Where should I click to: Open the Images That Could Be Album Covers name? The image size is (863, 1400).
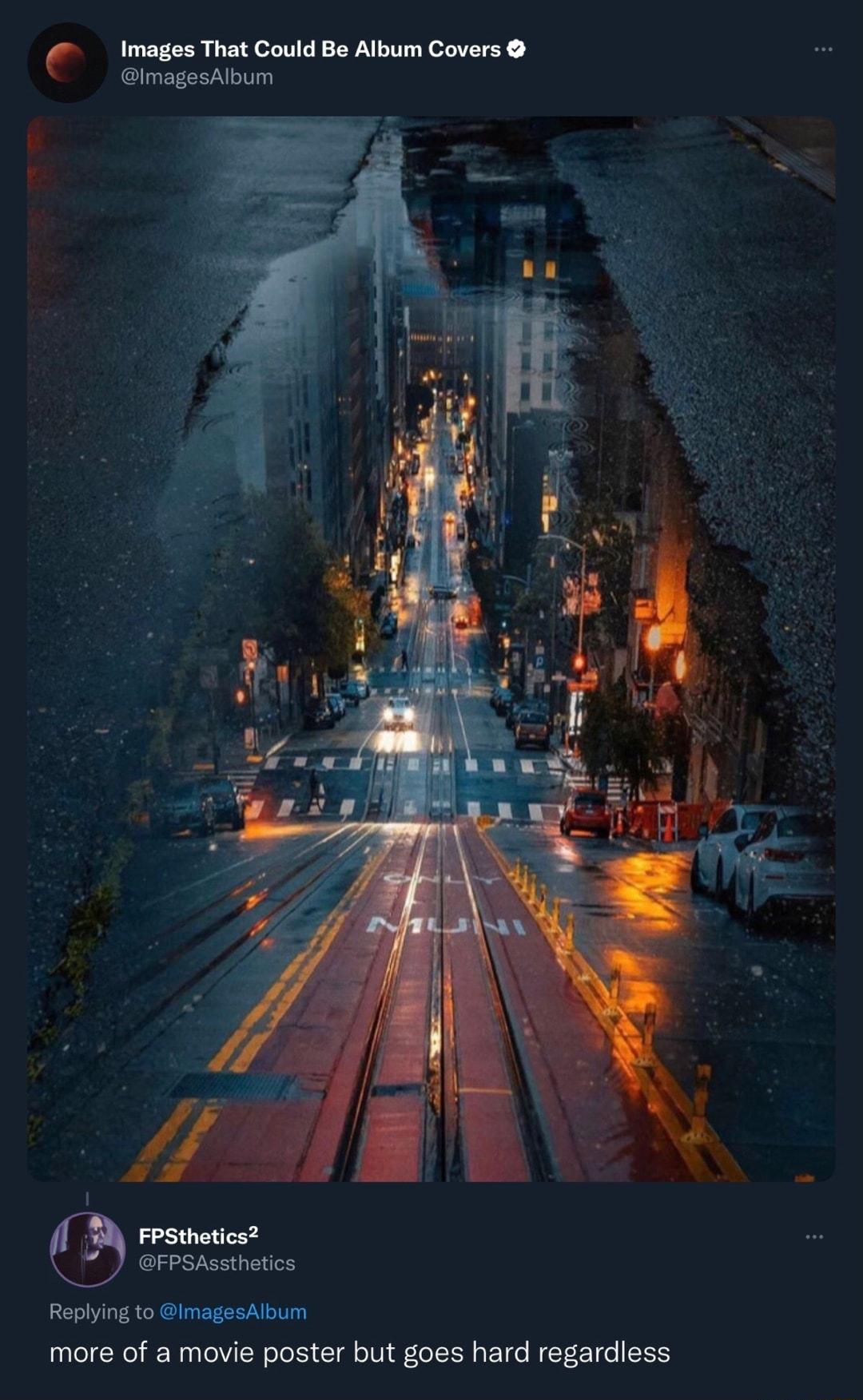tap(311, 49)
